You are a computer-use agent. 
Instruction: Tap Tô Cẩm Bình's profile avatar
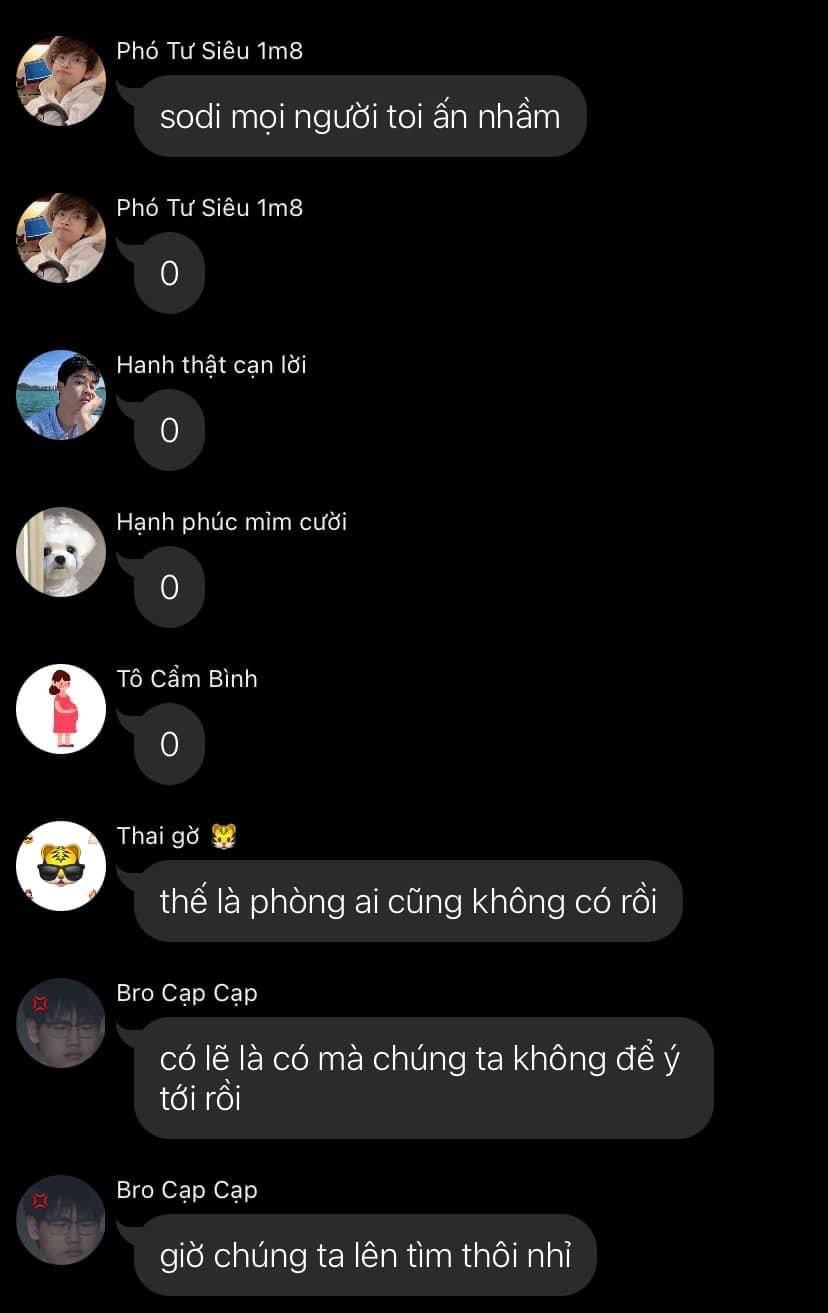(x=61, y=709)
